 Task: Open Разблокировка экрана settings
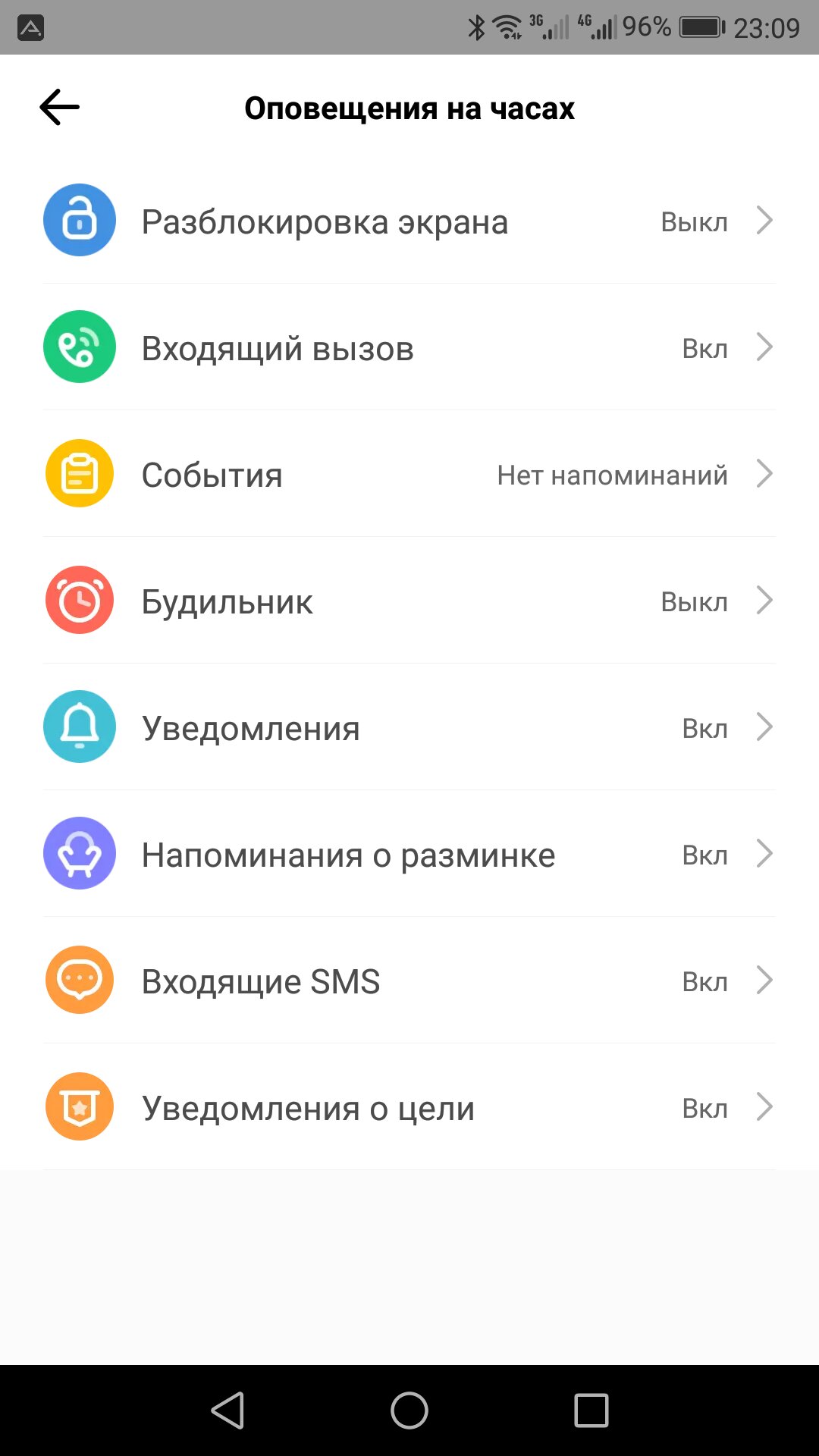(x=409, y=221)
